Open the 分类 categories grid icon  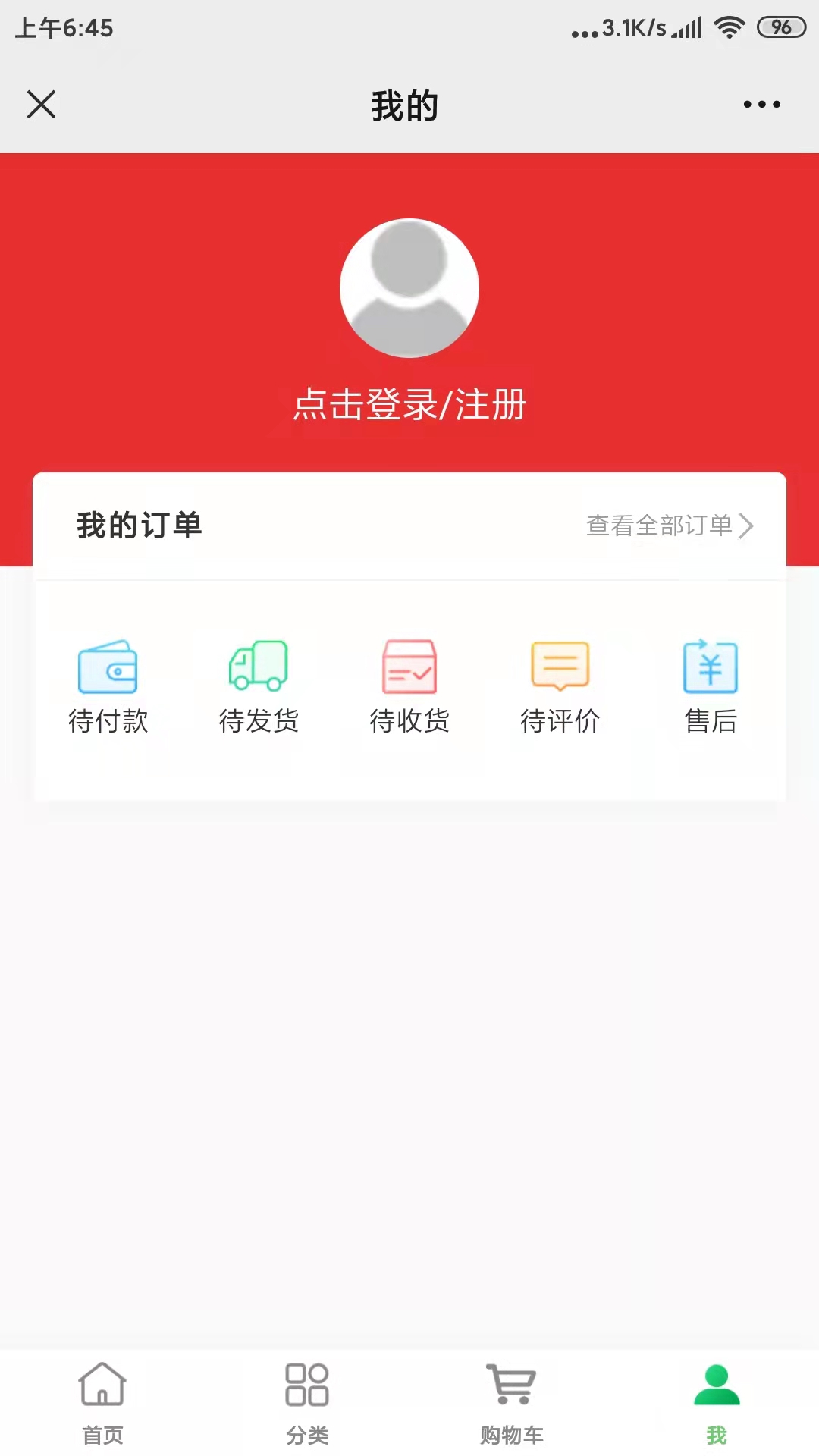pos(307,1385)
